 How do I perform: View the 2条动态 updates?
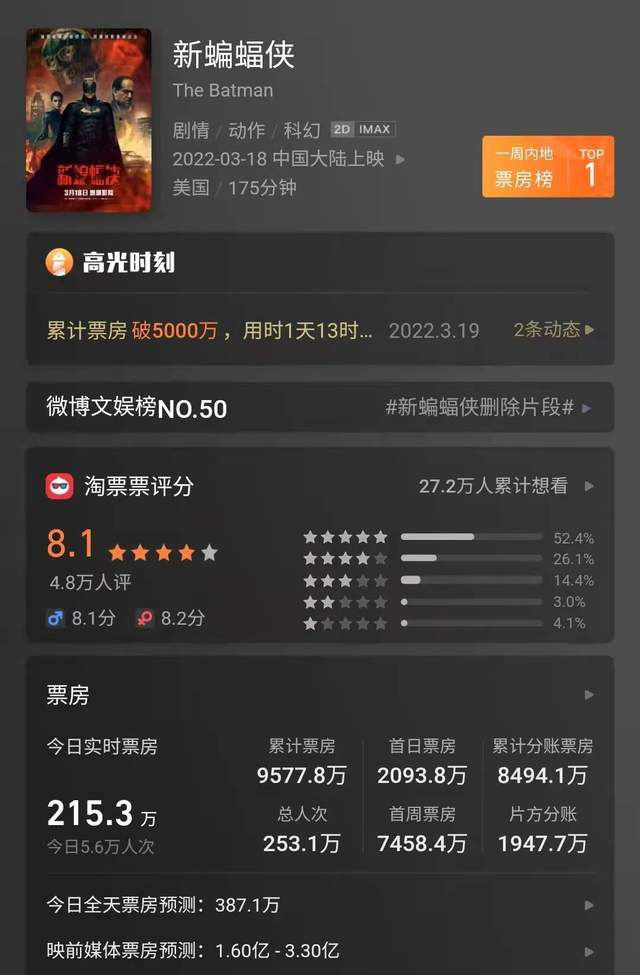[553, 330]
